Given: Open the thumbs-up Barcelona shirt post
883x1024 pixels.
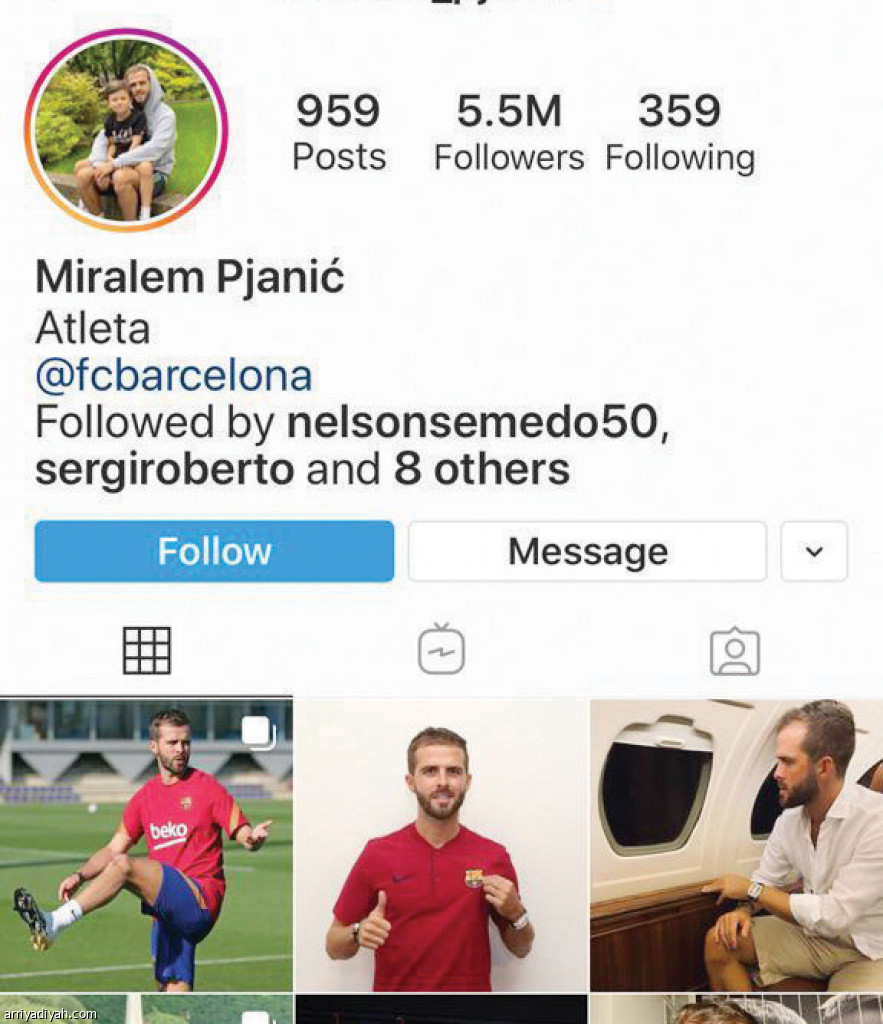Looking at the screenshot, I should coord(441,845).
